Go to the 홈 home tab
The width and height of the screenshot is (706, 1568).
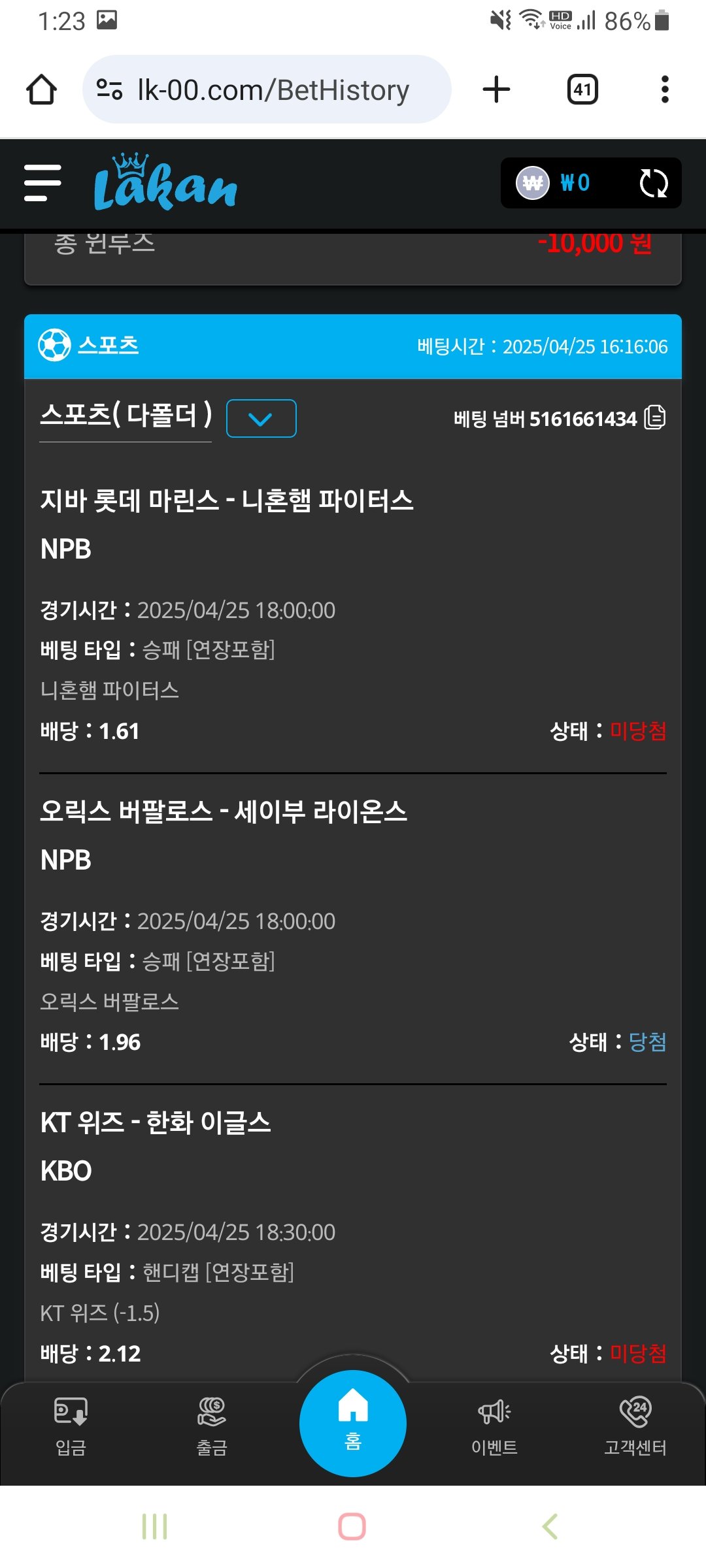353,1423
